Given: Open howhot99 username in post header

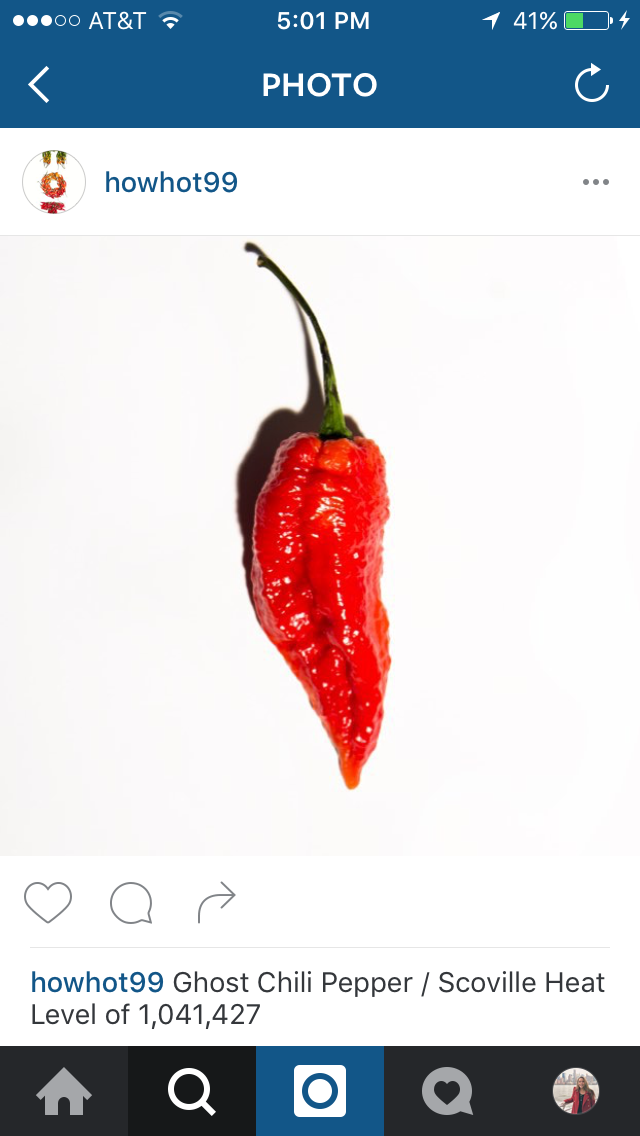Looking at the screenshot, I should click(171, 183).
